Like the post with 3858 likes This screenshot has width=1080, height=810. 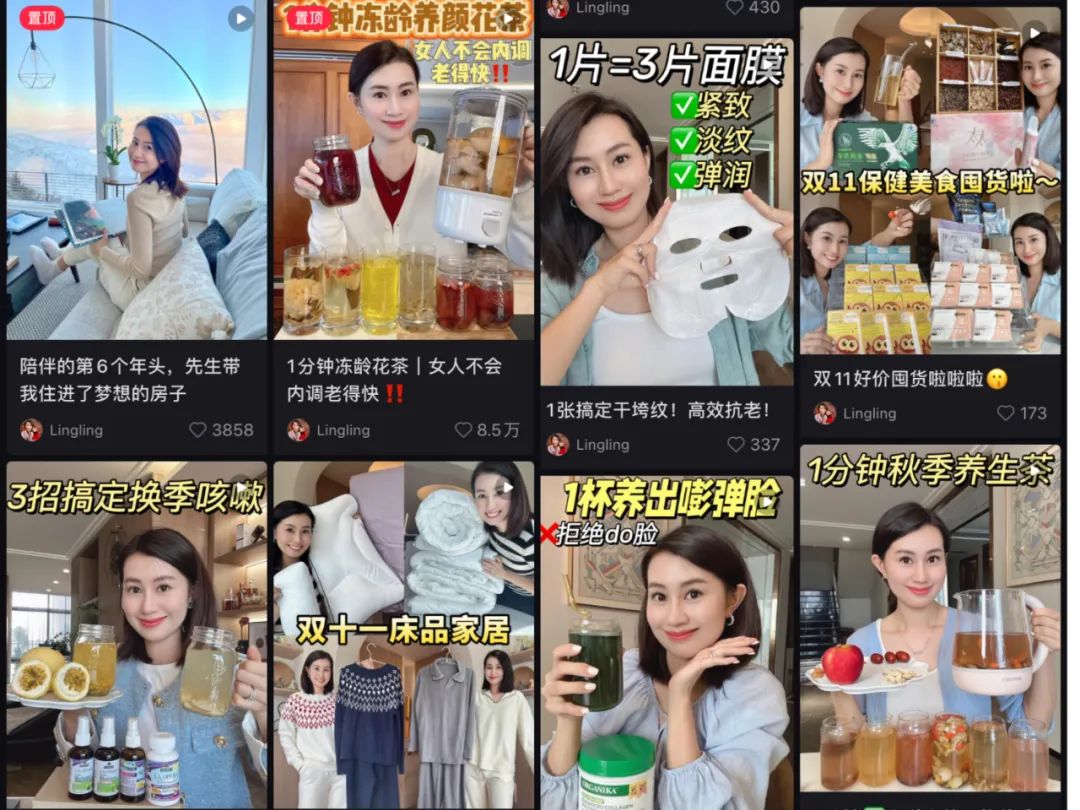[x=198, y=430]
